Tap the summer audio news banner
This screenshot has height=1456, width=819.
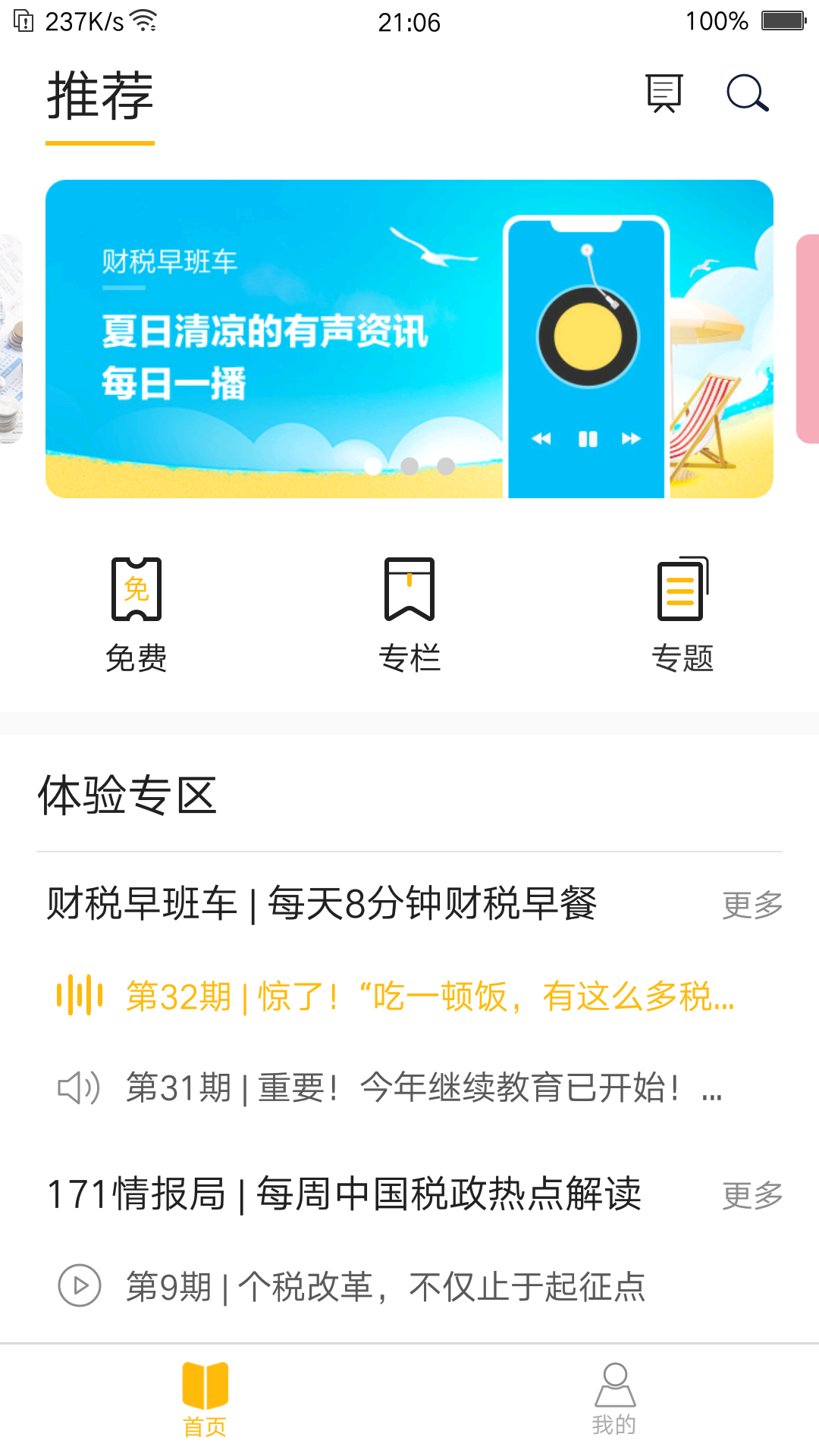point(409,339)
